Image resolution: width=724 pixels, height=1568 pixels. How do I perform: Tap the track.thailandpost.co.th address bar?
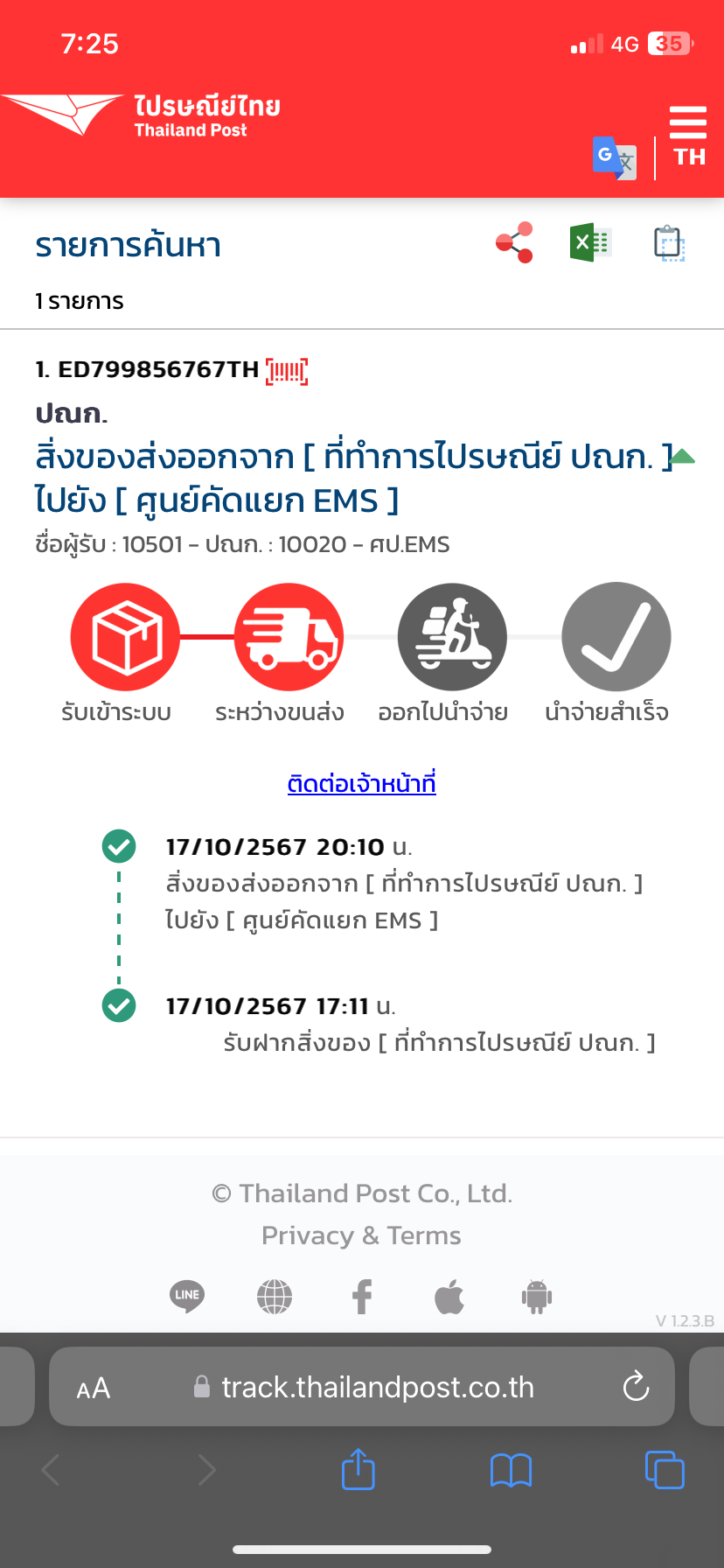click(362, 1387)
